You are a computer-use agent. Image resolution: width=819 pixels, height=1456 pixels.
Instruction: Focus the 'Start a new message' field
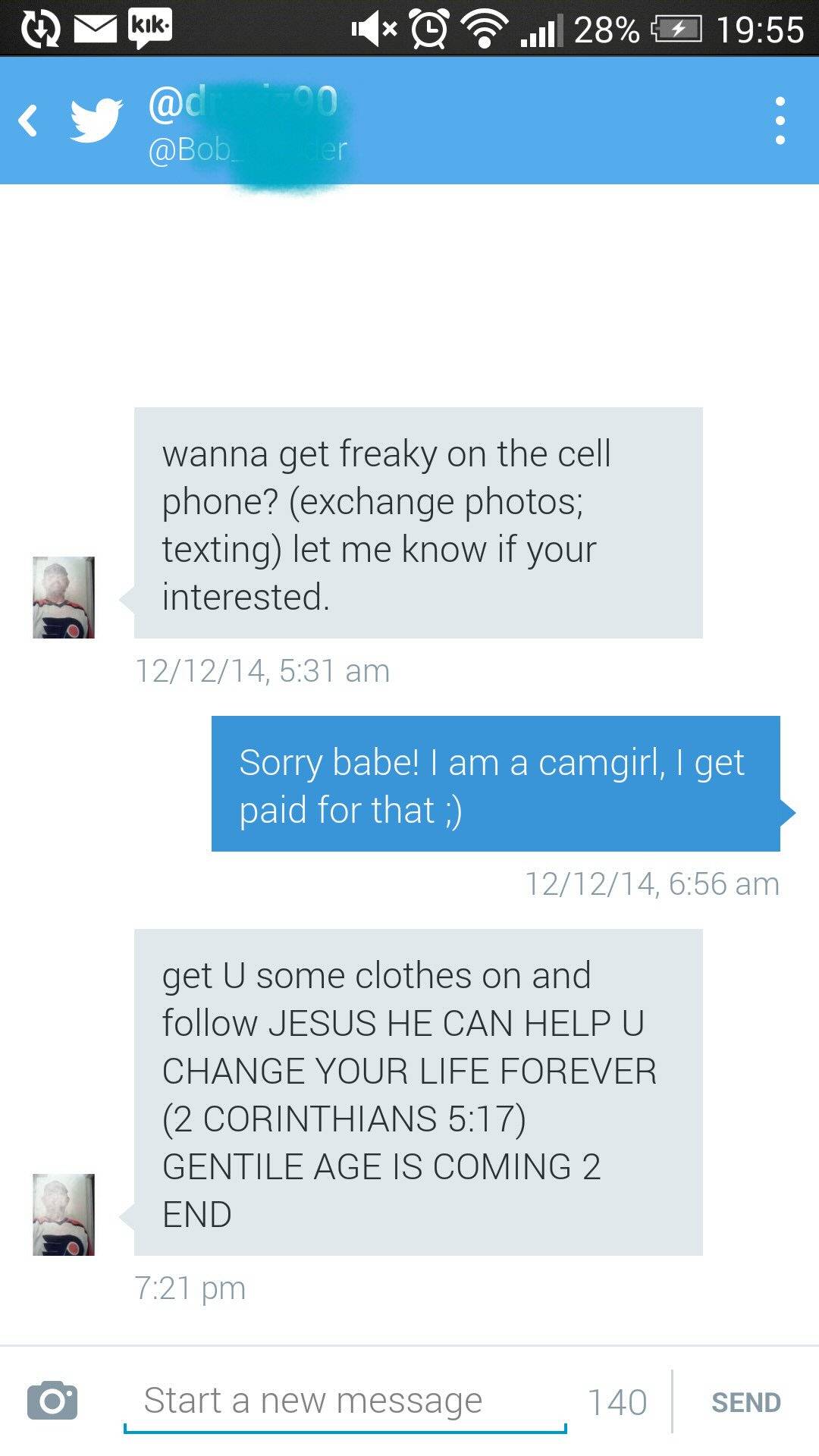(345, 1401)
